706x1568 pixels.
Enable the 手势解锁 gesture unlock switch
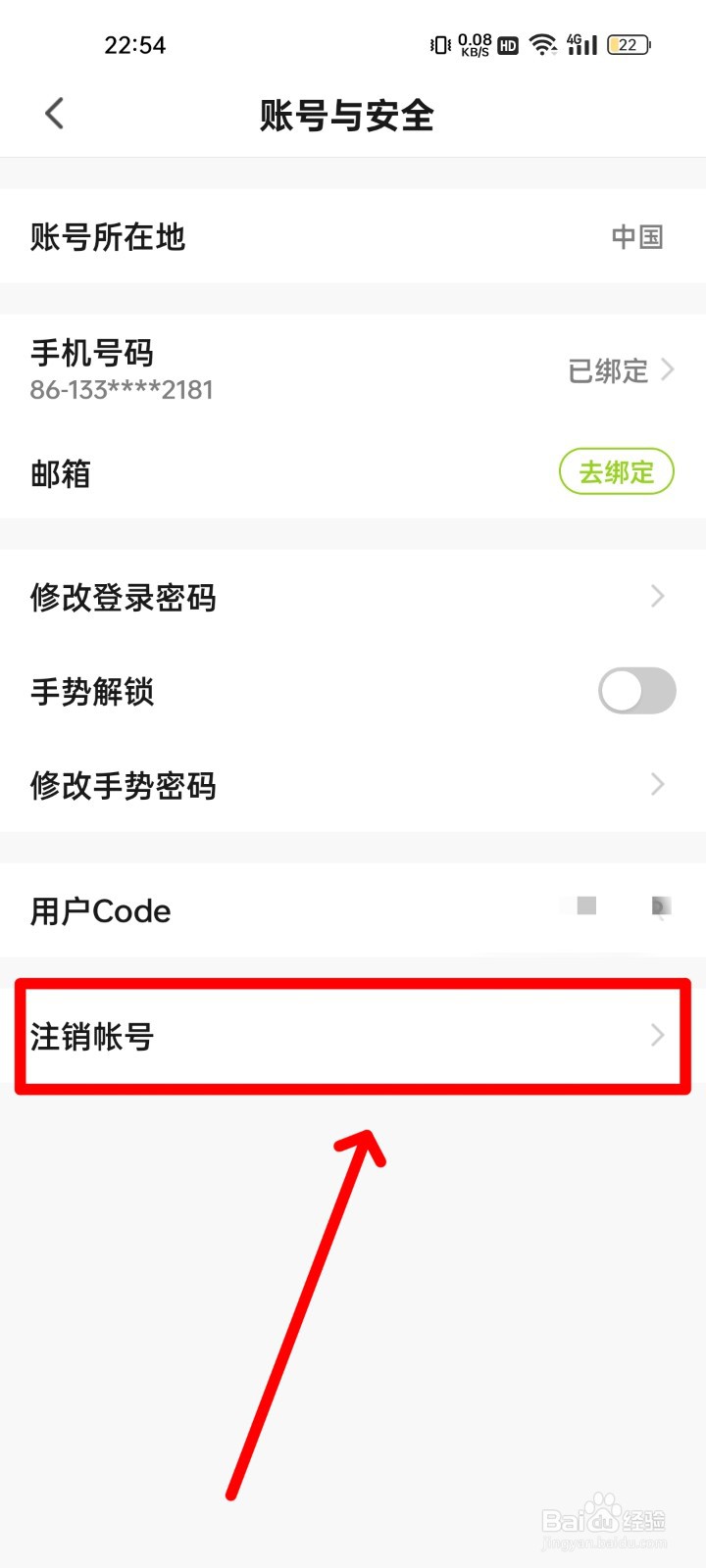pyautogui.click(x=635, y=690)
